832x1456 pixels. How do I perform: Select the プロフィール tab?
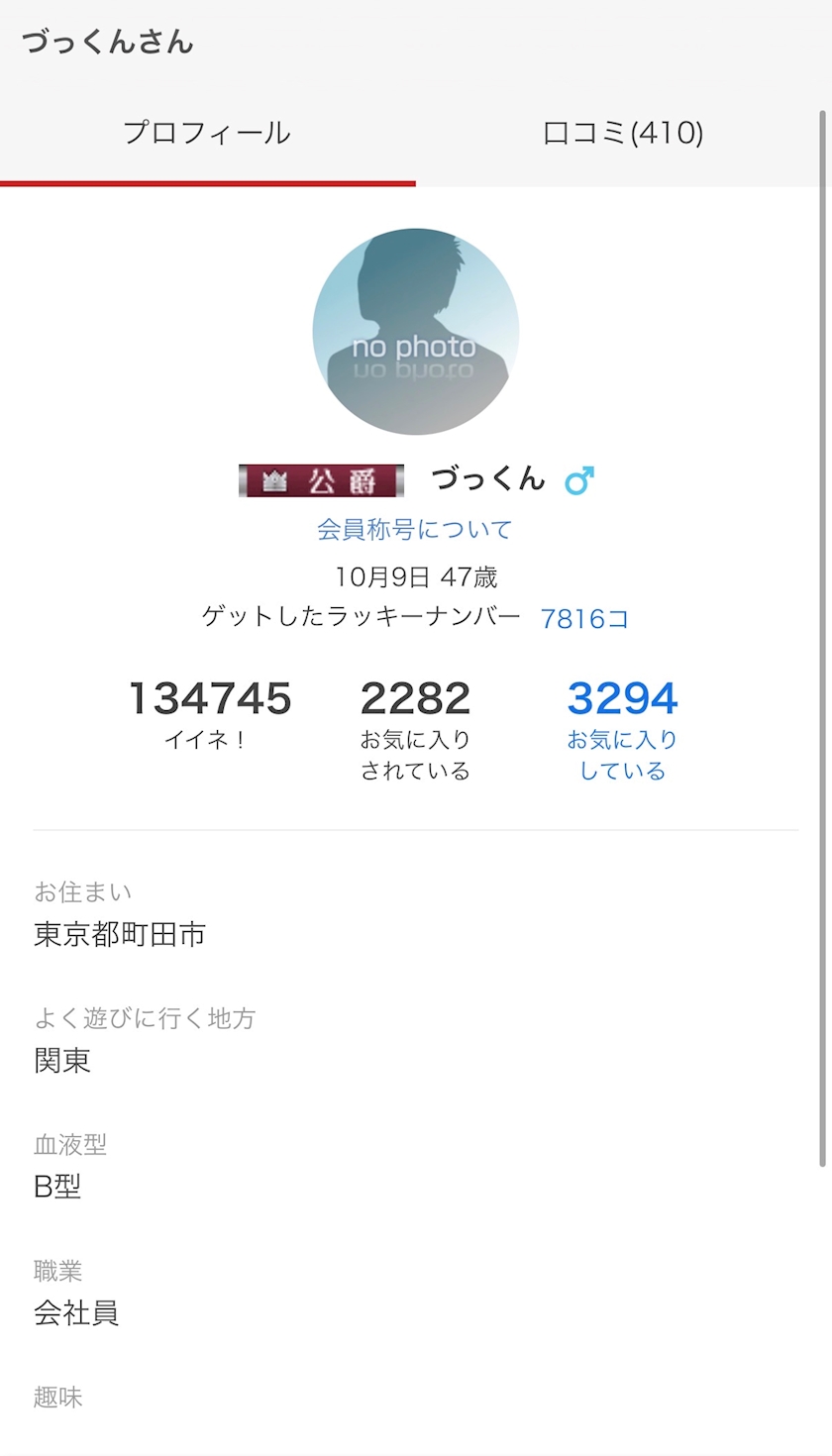207,133
